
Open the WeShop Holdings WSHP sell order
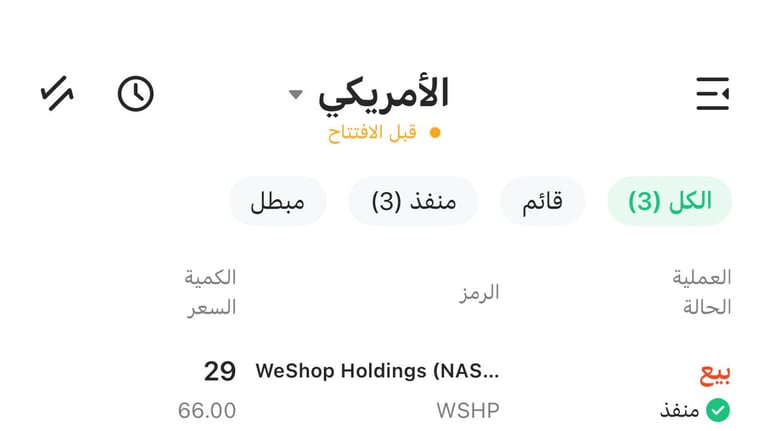[x=400, y=390]
